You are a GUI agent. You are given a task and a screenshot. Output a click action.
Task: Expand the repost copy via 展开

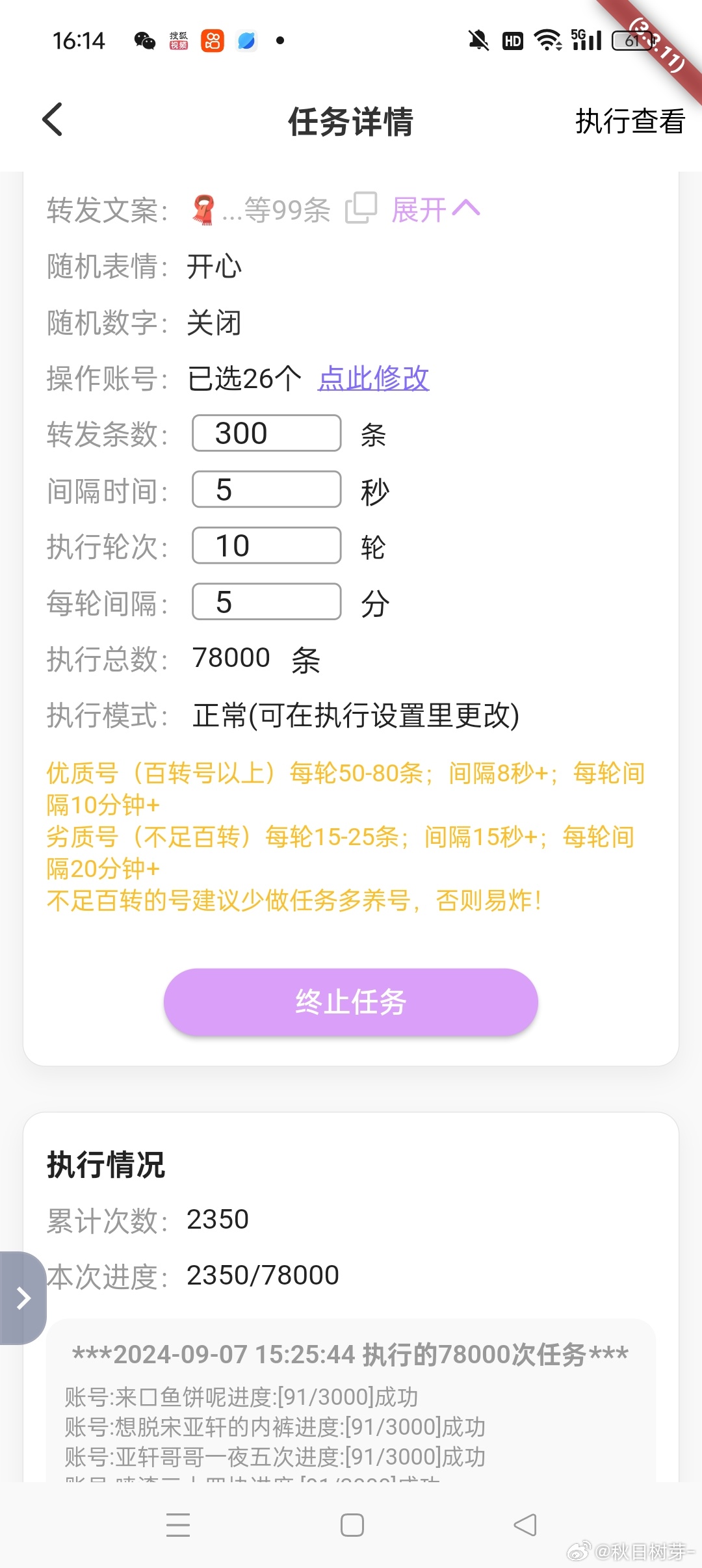[x=435, y=209]
